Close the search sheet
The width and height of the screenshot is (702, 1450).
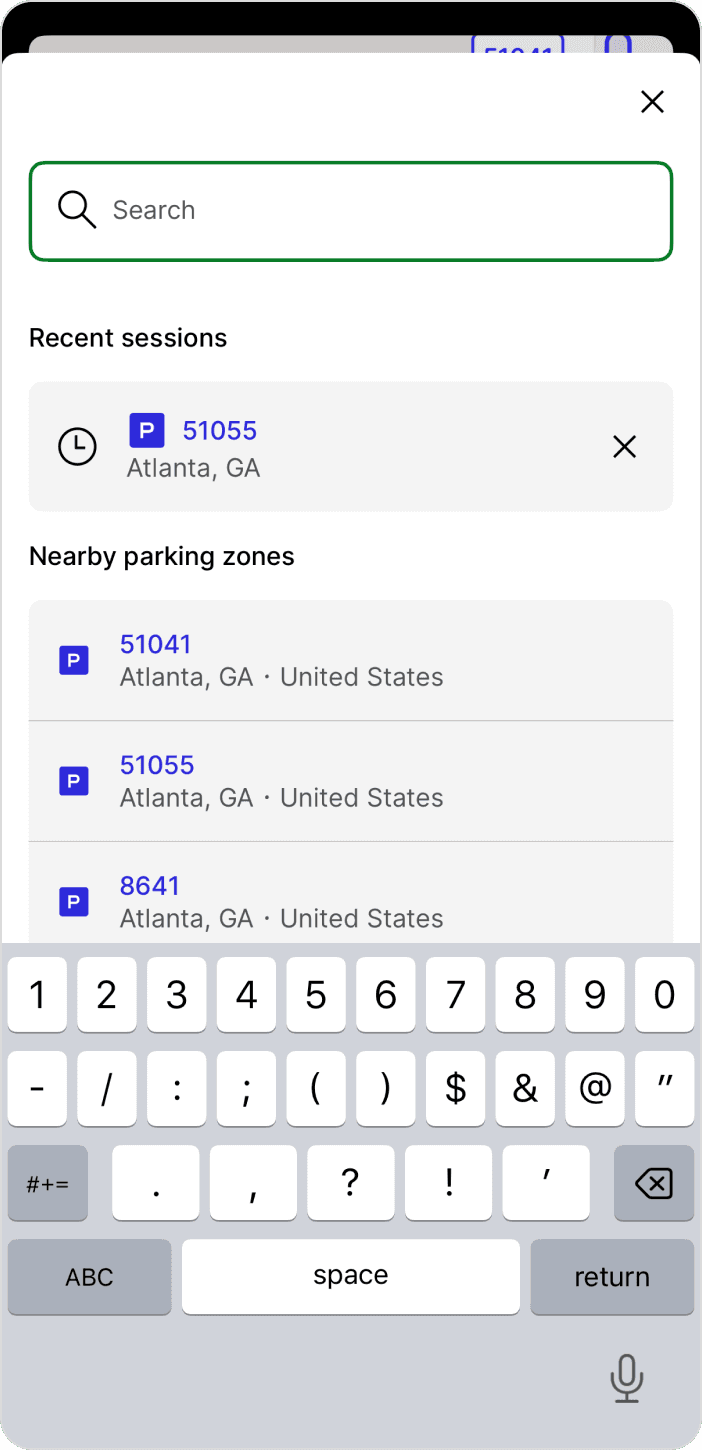(x=652, y=101)
